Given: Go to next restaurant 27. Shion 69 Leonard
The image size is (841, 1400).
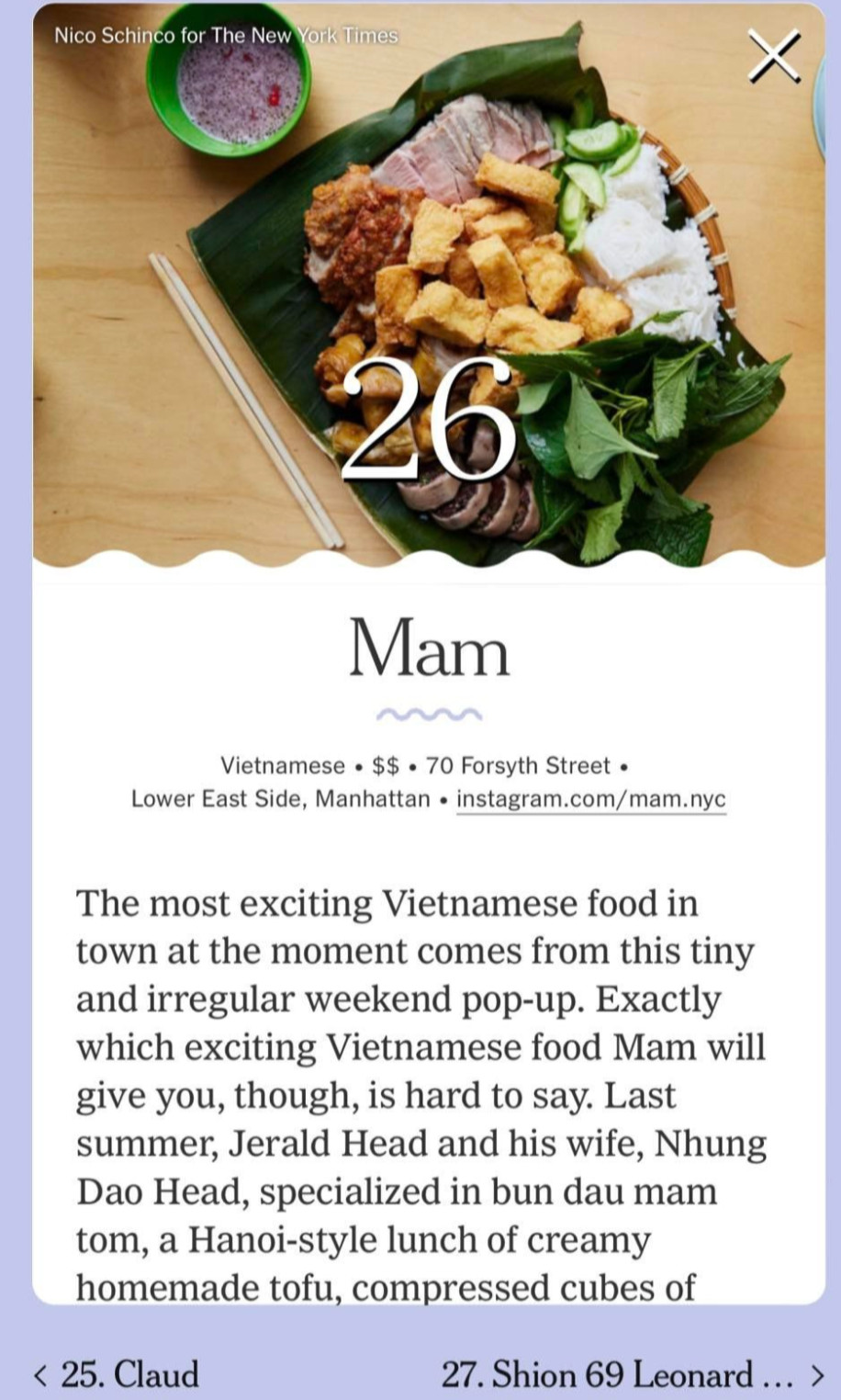Looking at the screenshot, I should click(x=633, y=1374).
